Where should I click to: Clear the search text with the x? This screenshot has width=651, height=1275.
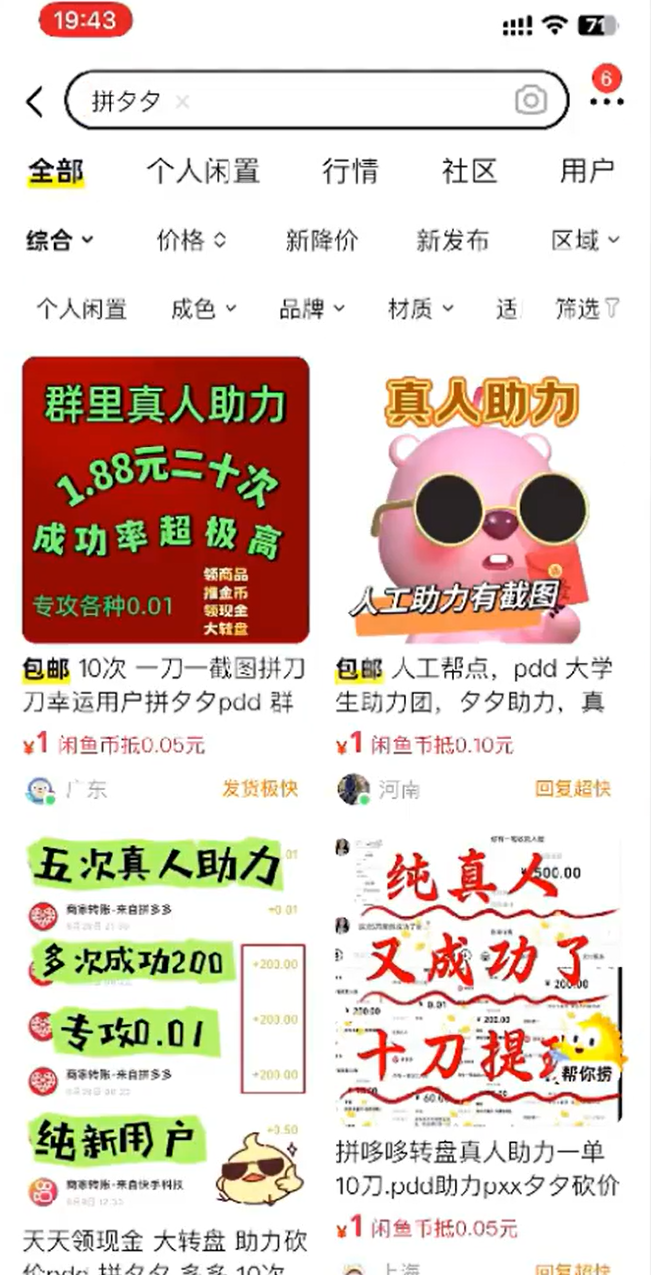182,101
